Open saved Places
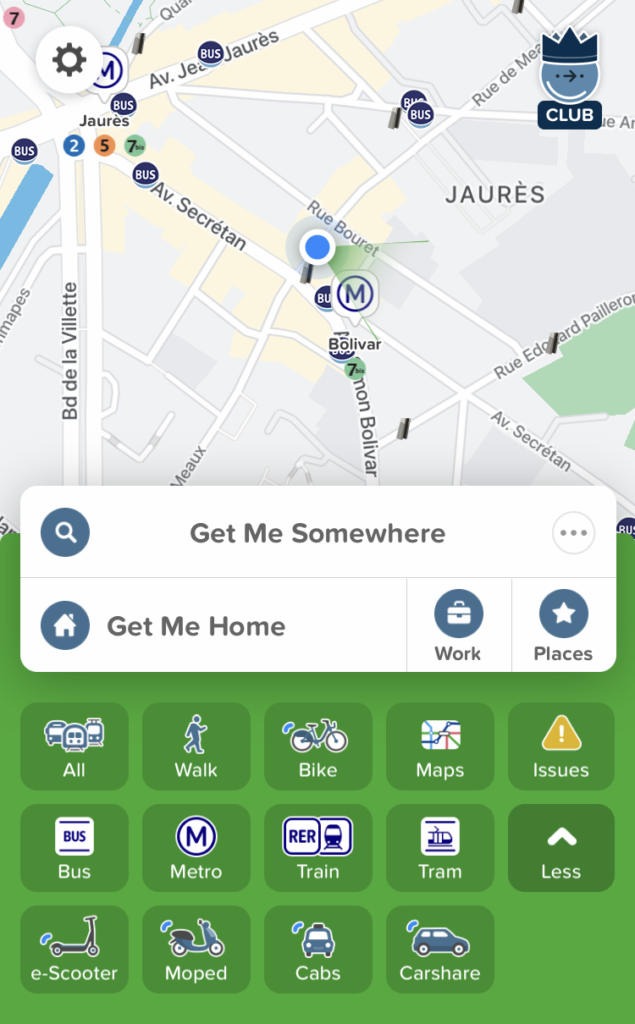635x1024 pixels. tap(563, 626)
